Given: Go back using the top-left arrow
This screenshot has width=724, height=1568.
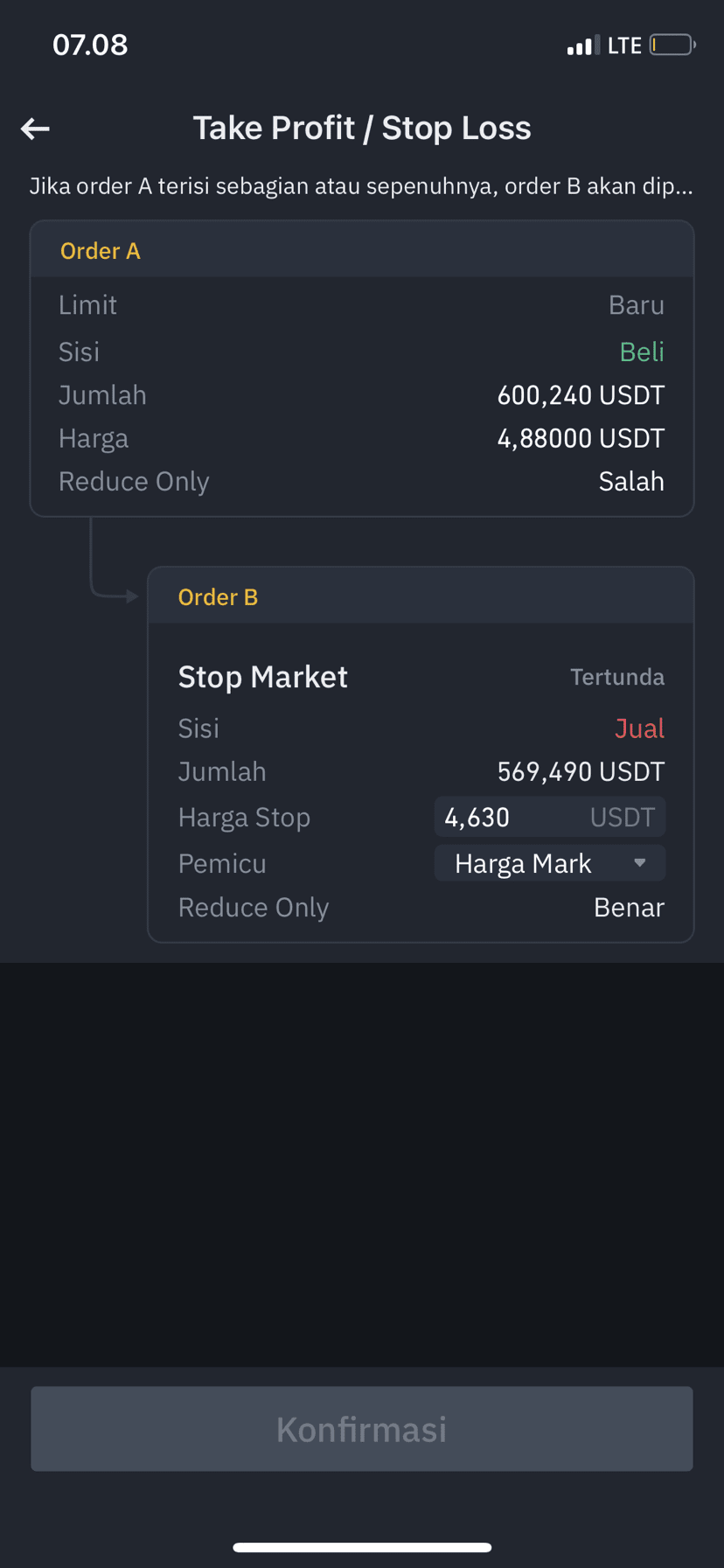Looking at the screenshot, I should coord(35,129).
